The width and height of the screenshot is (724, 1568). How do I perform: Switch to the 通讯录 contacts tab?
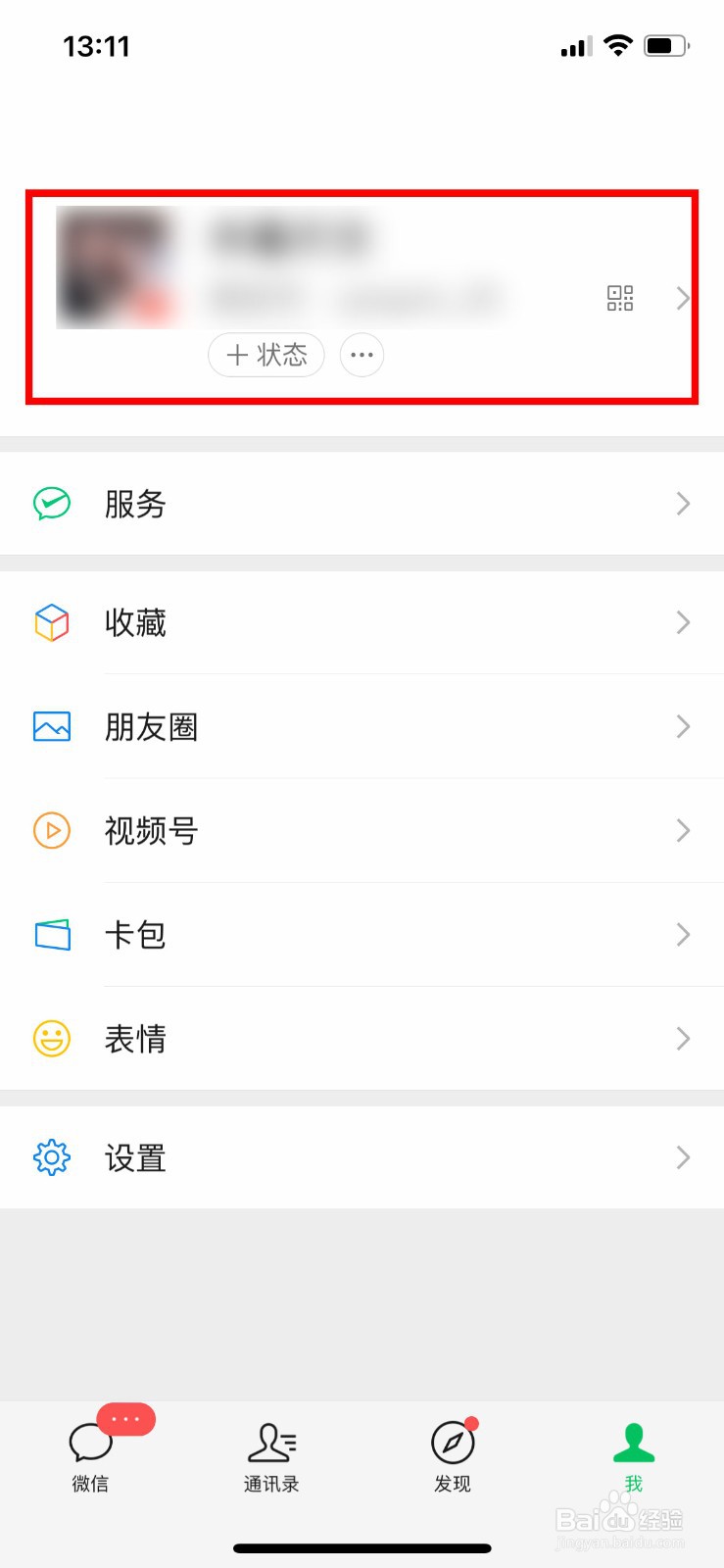coord(271,1456)
